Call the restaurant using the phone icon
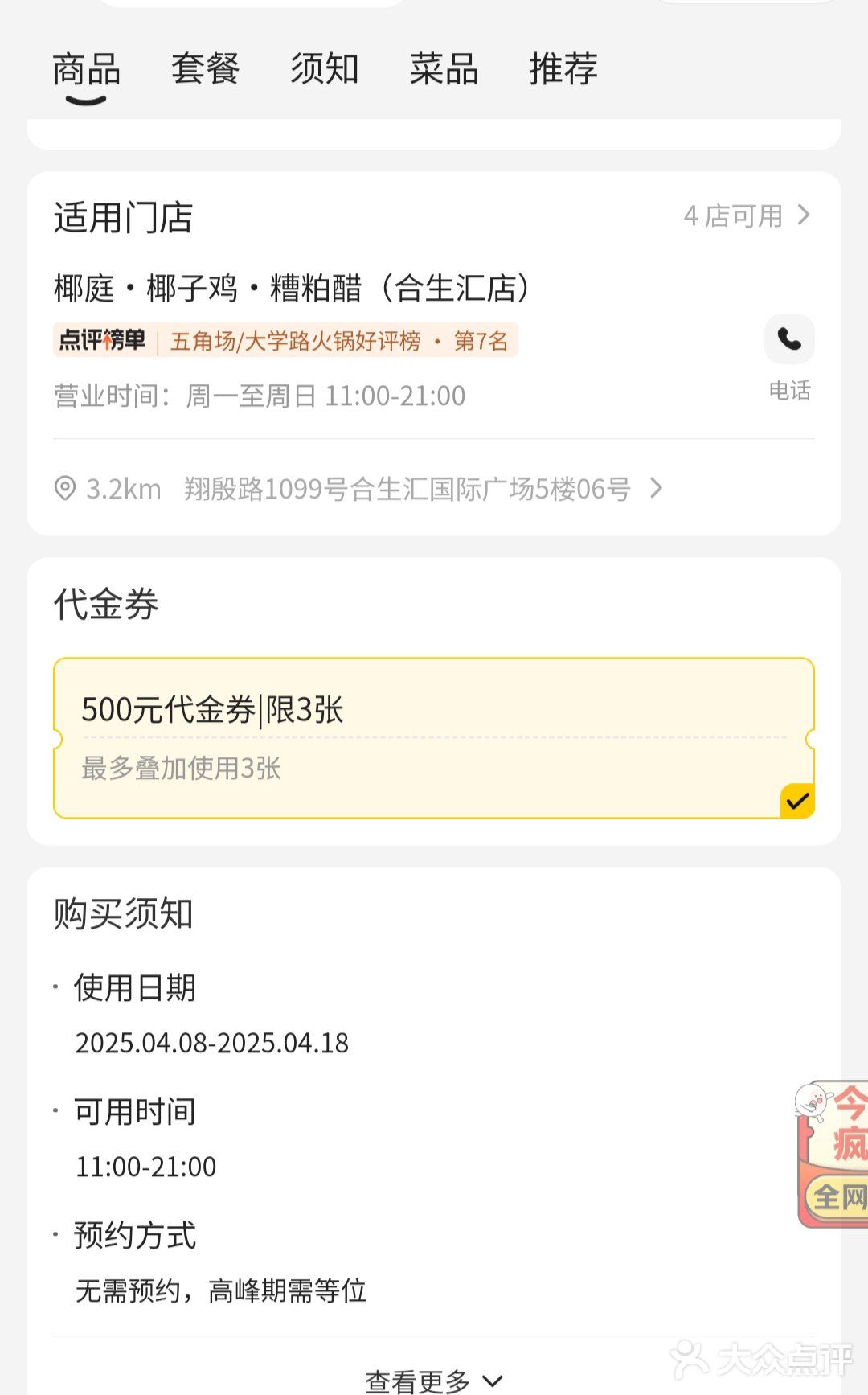The width and height of the screenshot is (868, 1395). coord(788,340)
